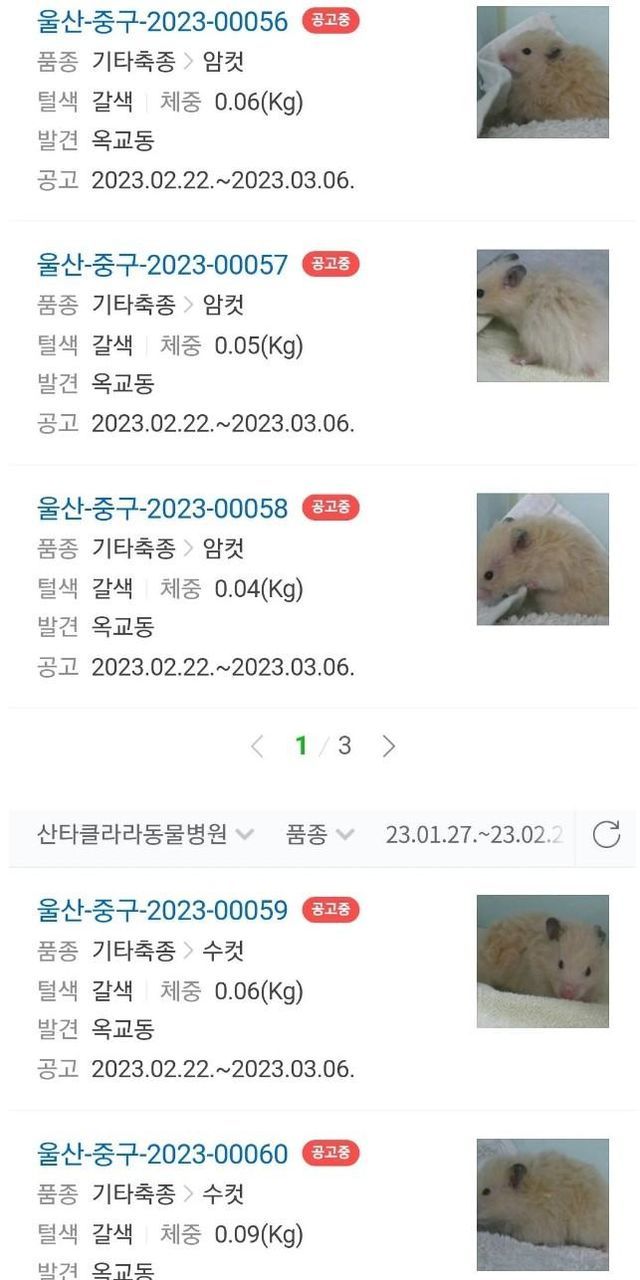The width and height of the screenshot is (640, 1280).
Task: Open listing 울산-중구-2023-00060
Action: click(162, 1154)
